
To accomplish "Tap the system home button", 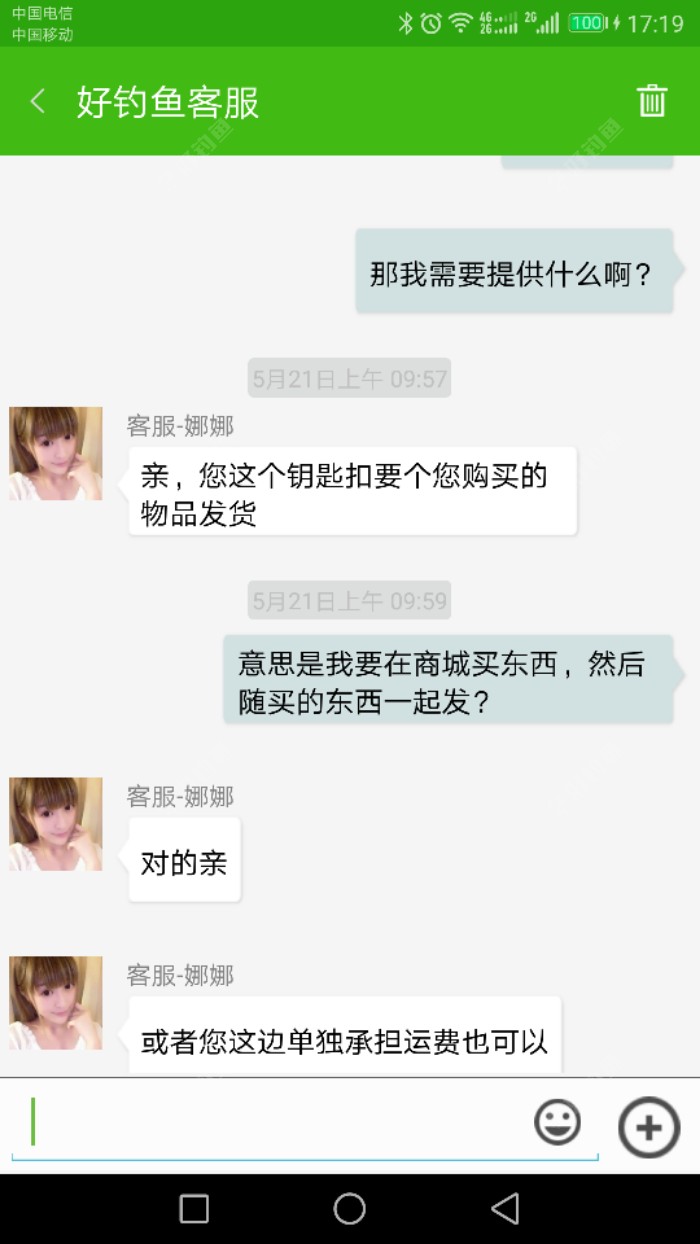I will coord(349,1209).
